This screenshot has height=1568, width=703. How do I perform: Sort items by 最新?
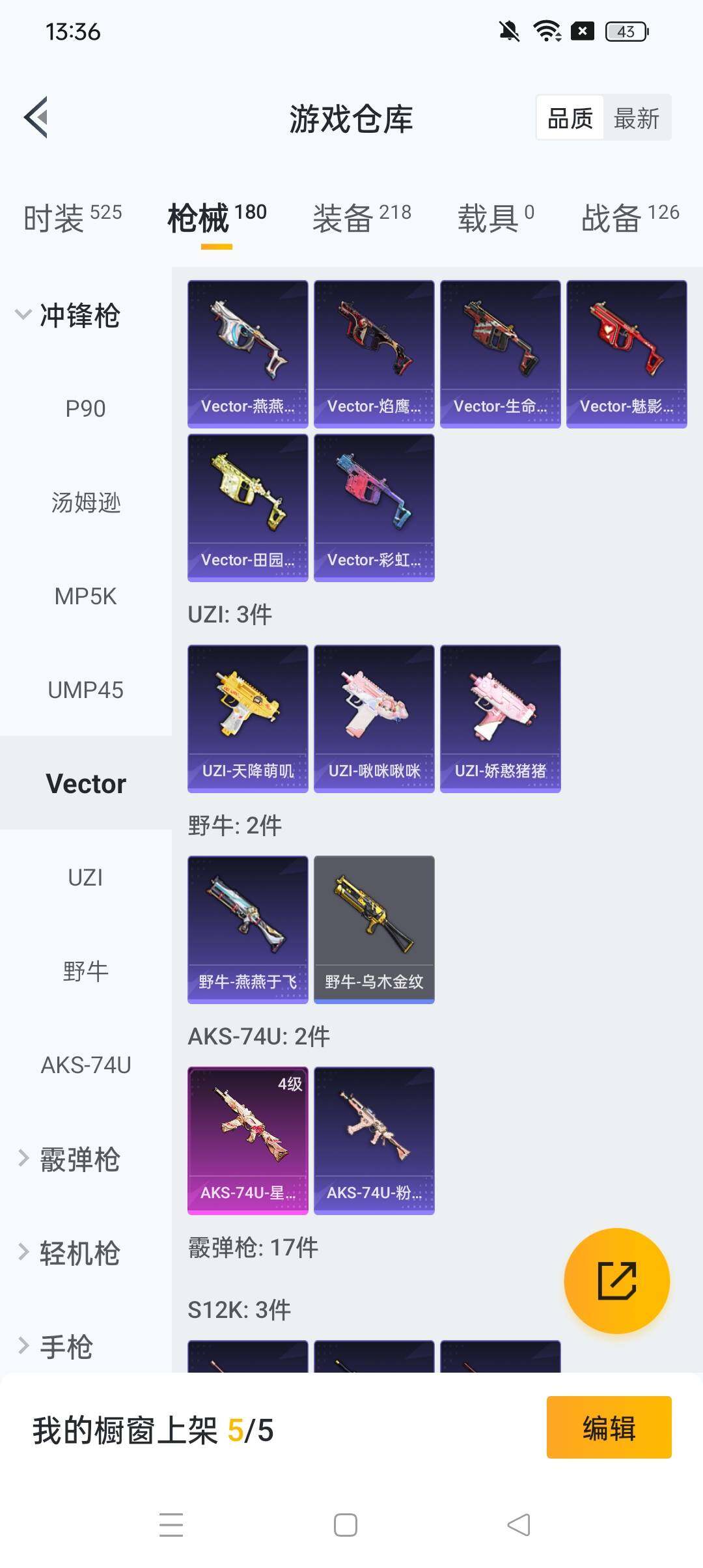tap(636, 119)
